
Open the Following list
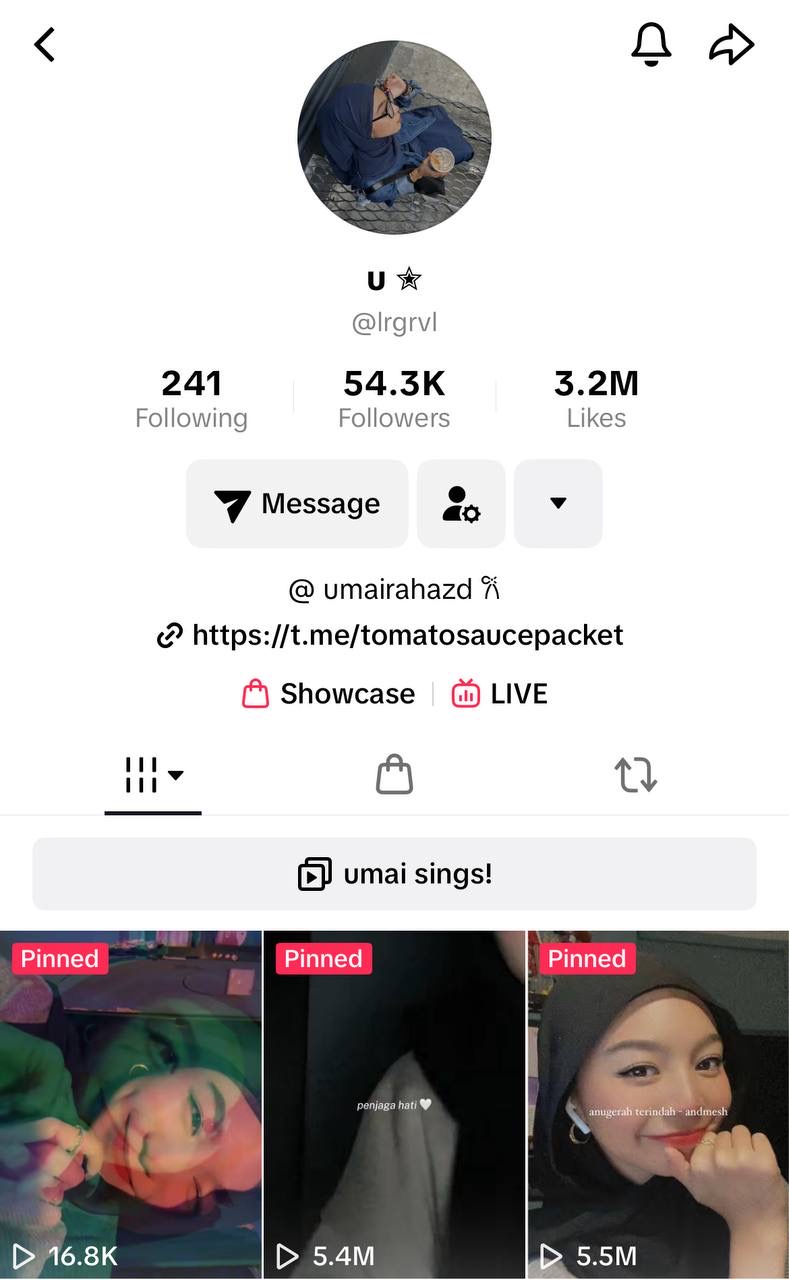tap(191, 398)
